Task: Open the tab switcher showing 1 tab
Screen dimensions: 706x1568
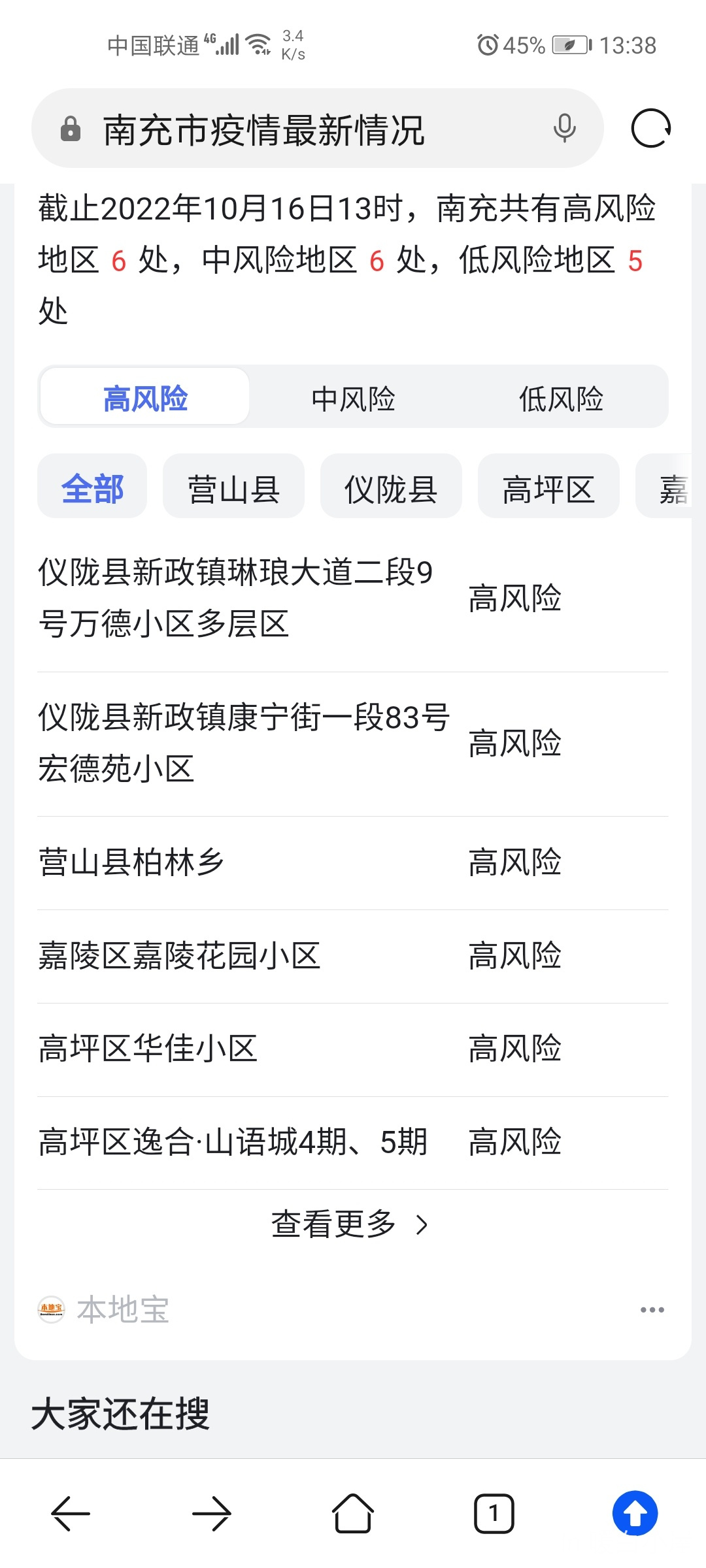Action: [x=494, y=1513]
